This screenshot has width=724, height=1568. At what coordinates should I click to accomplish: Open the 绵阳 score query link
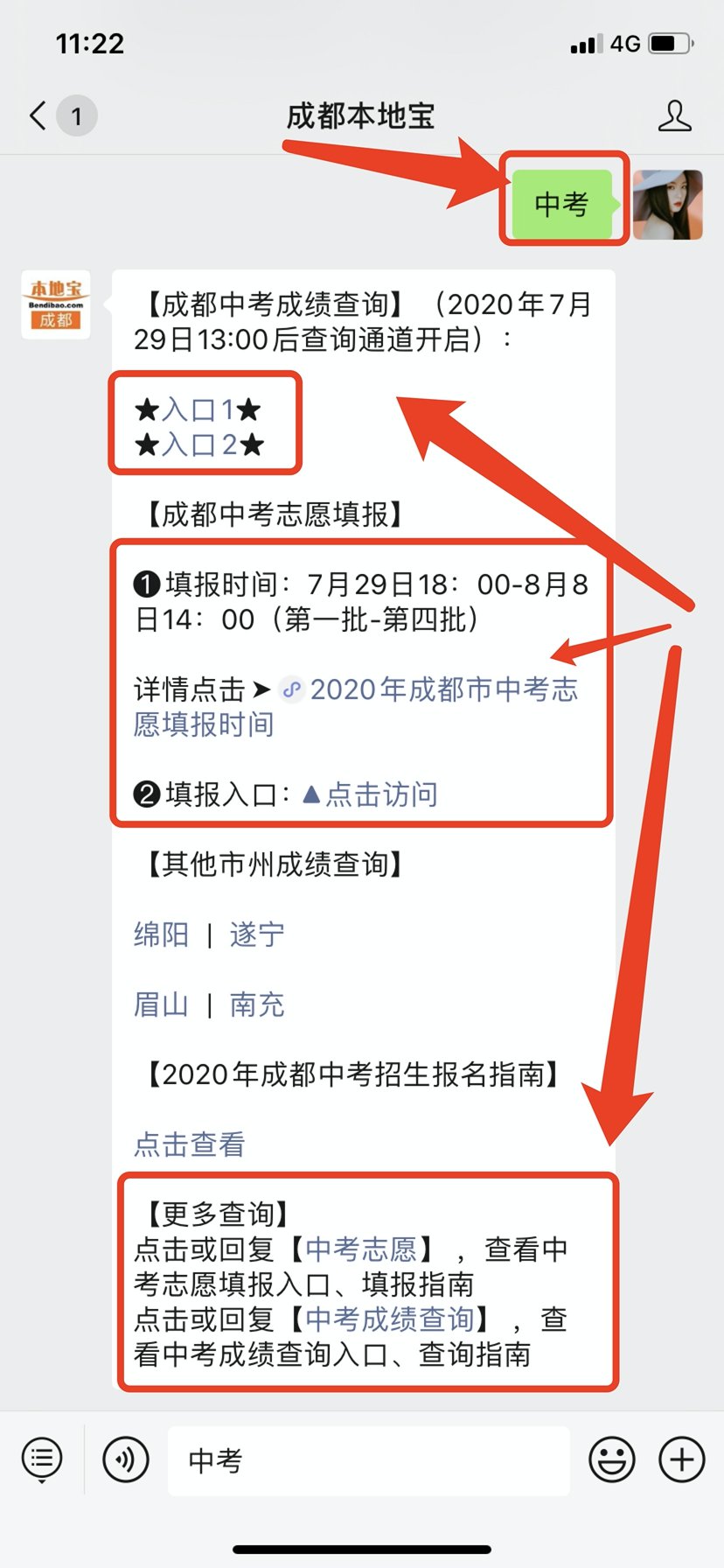[161, 934]
